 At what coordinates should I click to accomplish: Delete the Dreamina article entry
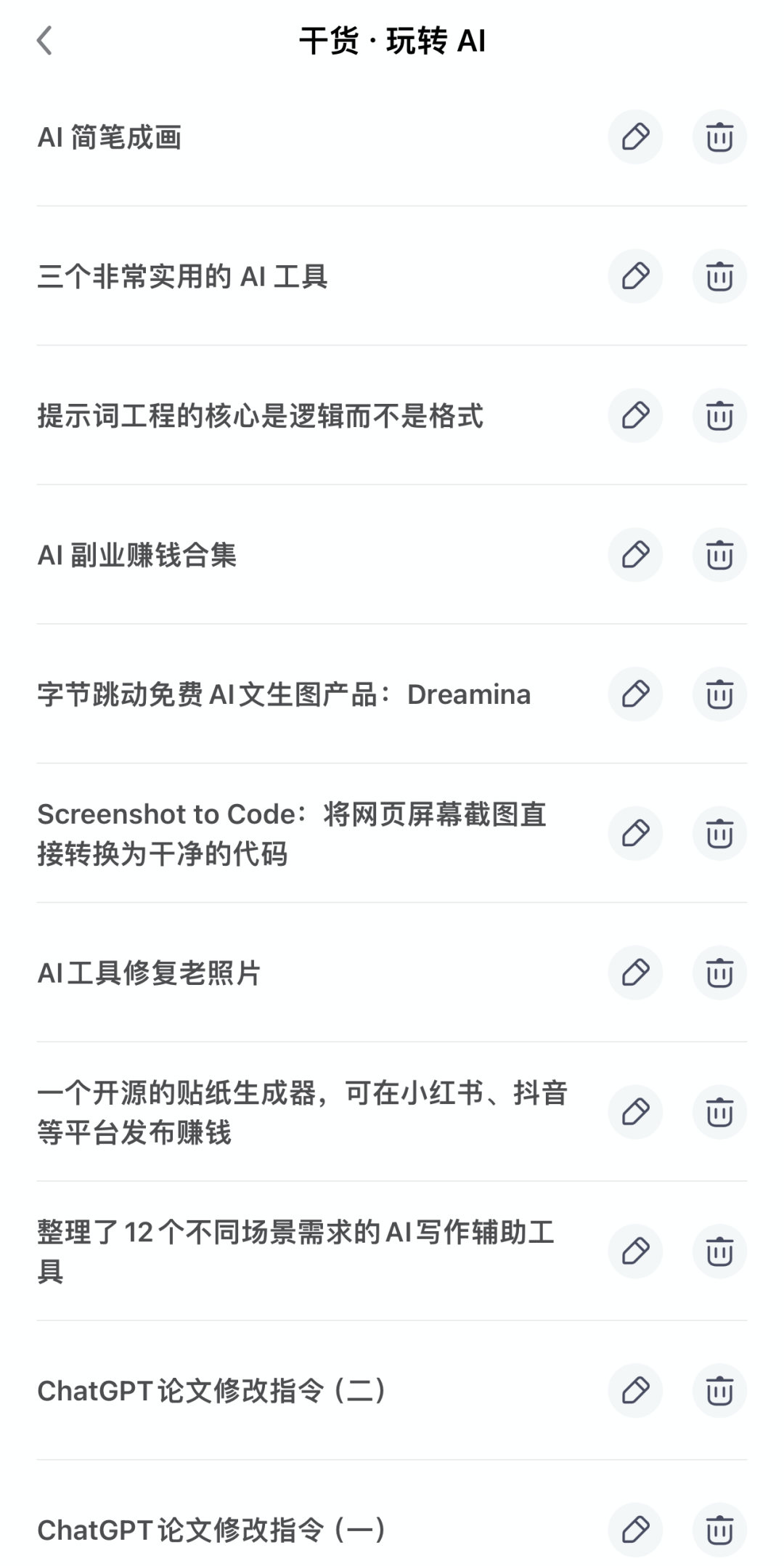click(719, 694)
